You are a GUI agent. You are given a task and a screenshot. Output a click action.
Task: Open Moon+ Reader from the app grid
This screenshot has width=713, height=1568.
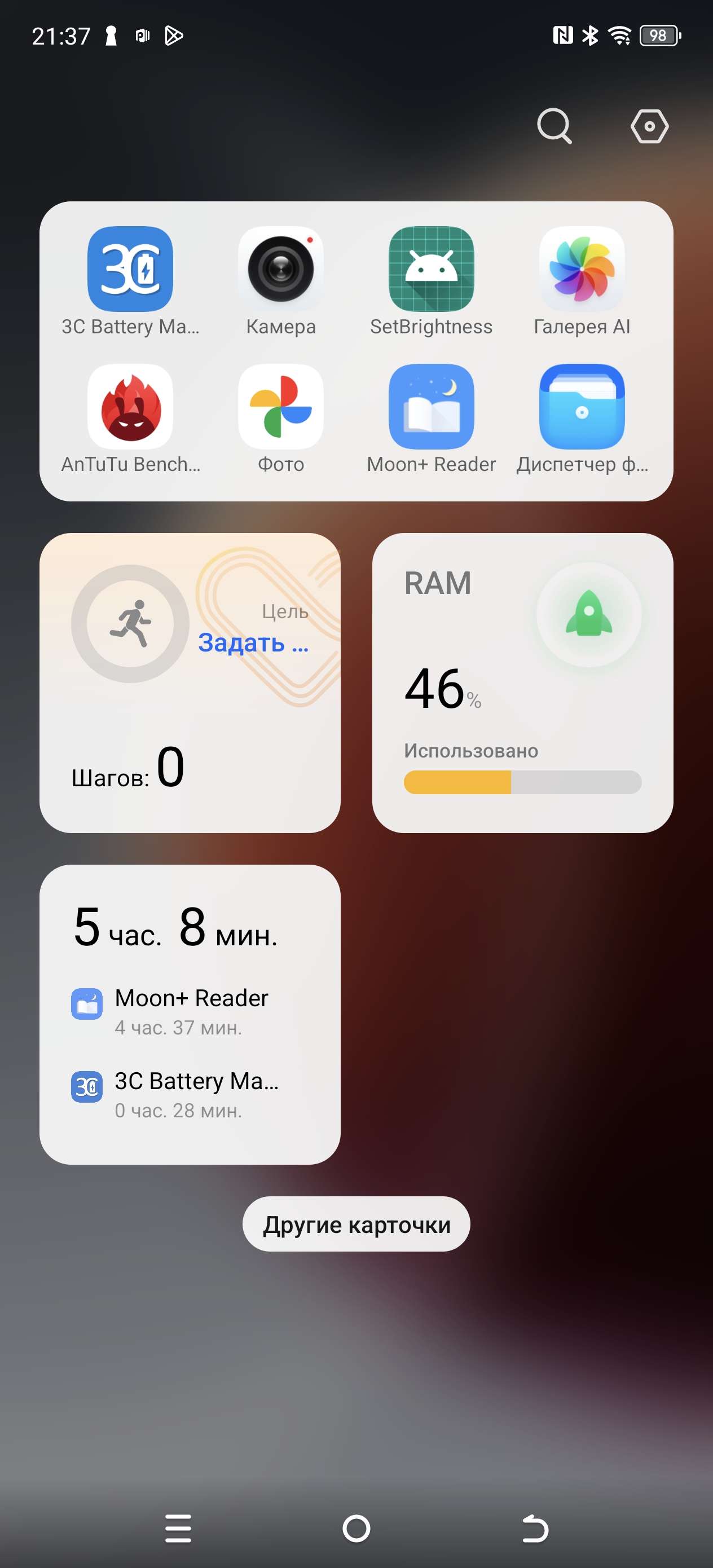coord(431,407)
